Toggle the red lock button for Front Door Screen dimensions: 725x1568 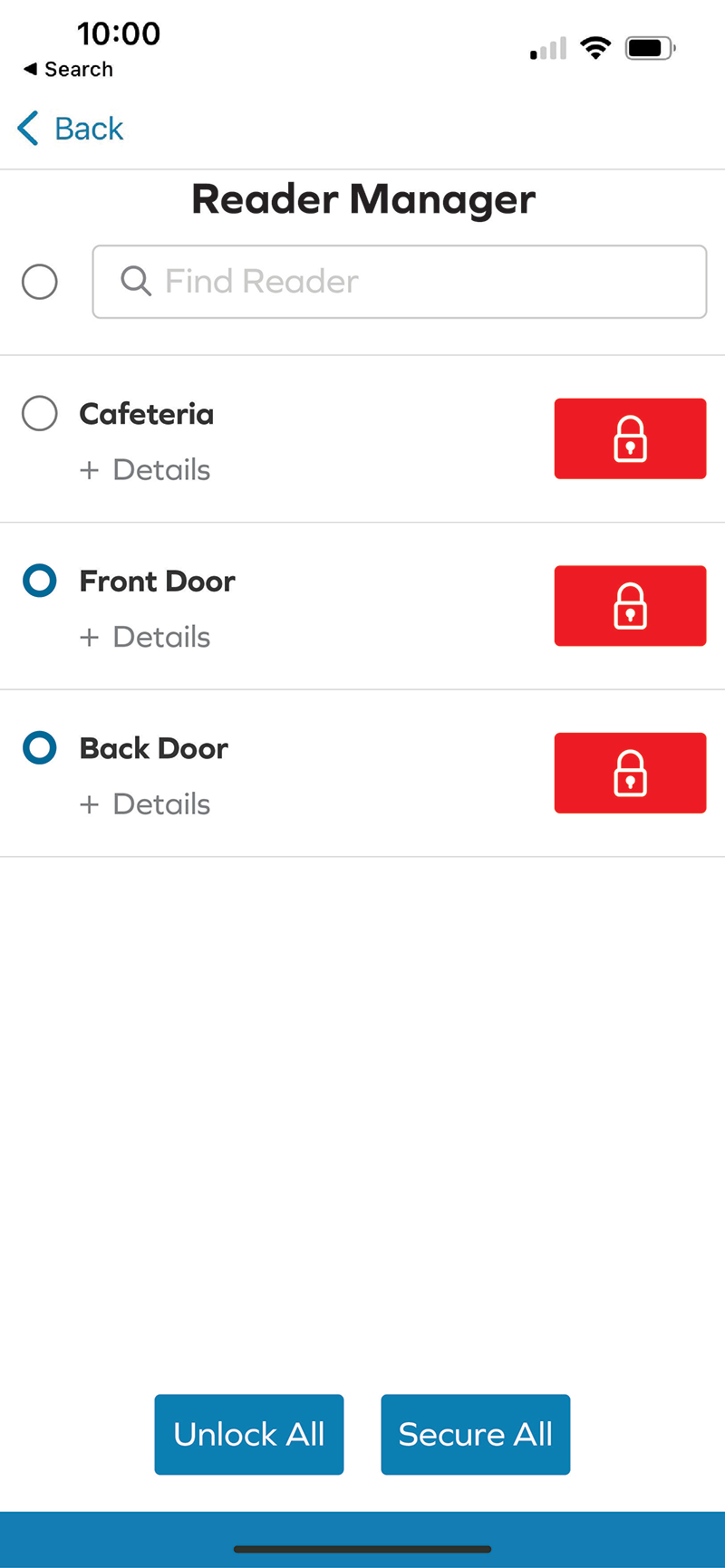click(x=630, y=606)
